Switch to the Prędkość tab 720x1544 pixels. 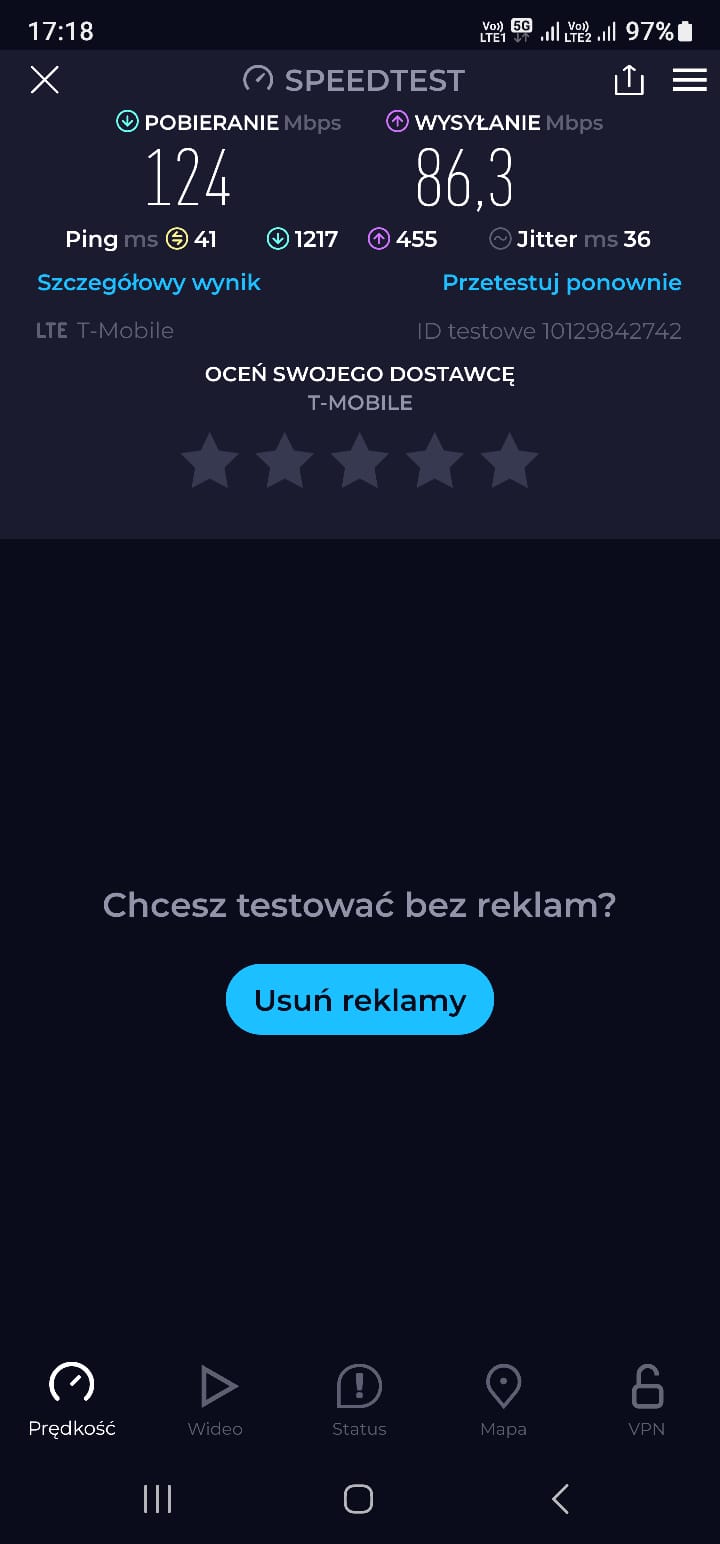[72, 1400]
